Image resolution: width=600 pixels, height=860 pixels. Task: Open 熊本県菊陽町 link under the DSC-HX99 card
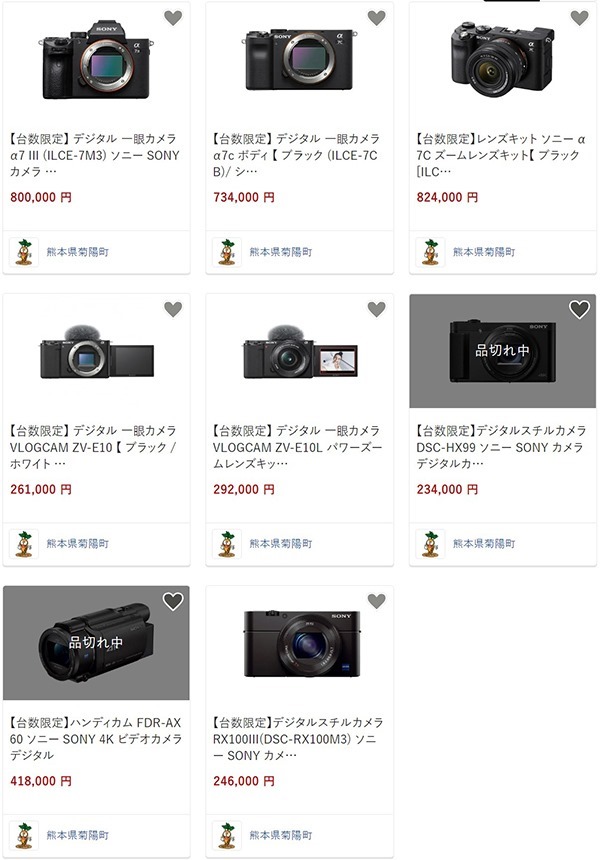(484, 544)
